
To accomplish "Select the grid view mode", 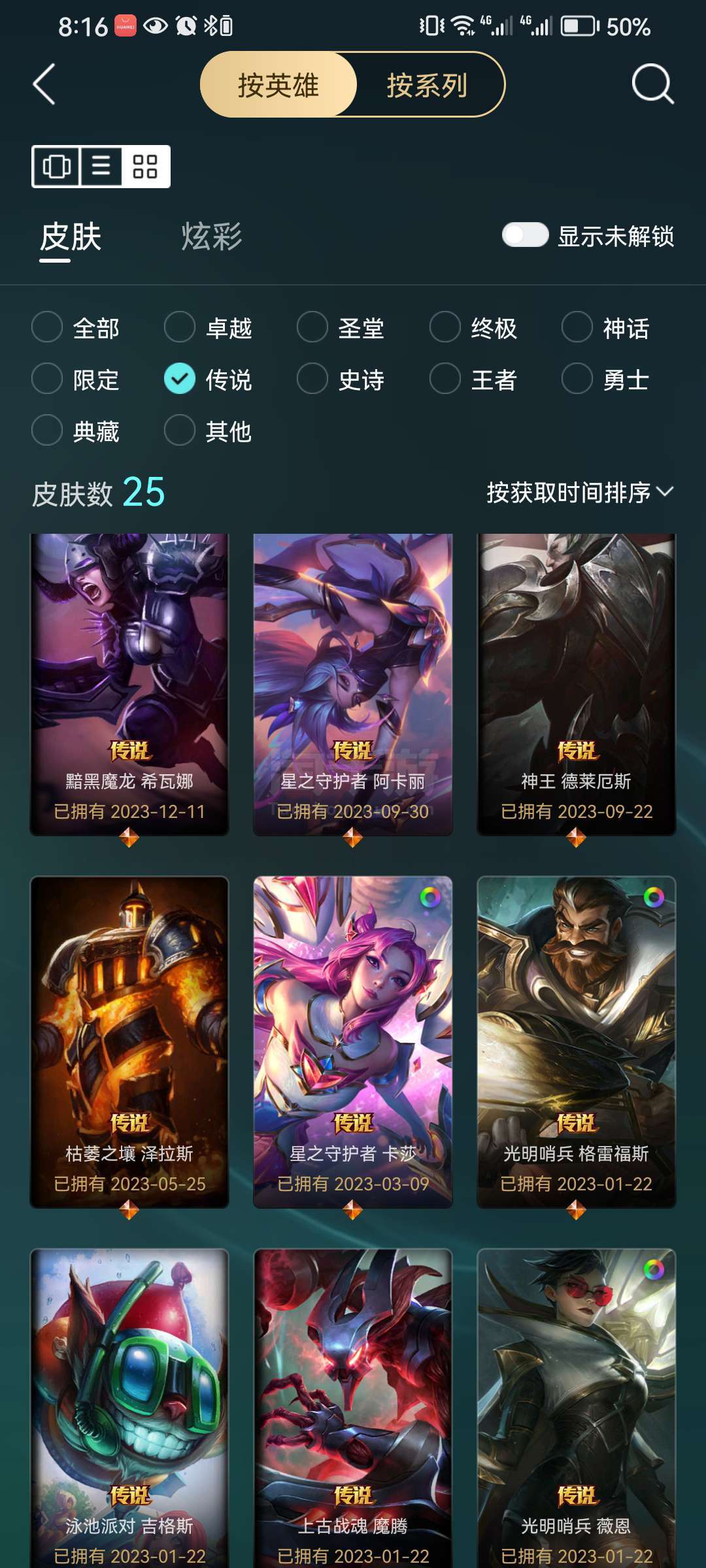I will pyautogui.click(x=145, y=167).
